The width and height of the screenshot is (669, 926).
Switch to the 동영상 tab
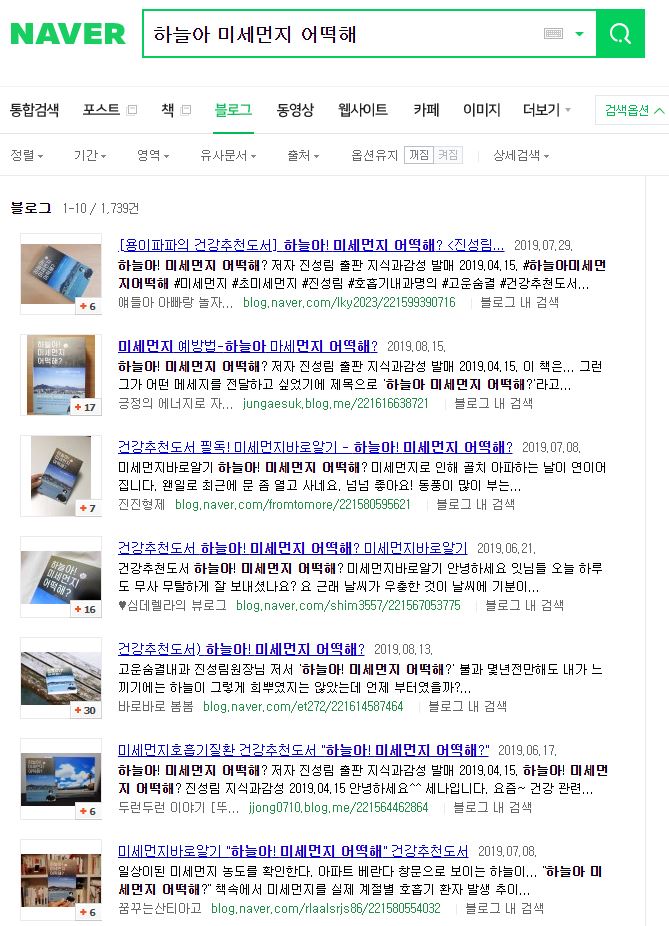tap(295, 110)
